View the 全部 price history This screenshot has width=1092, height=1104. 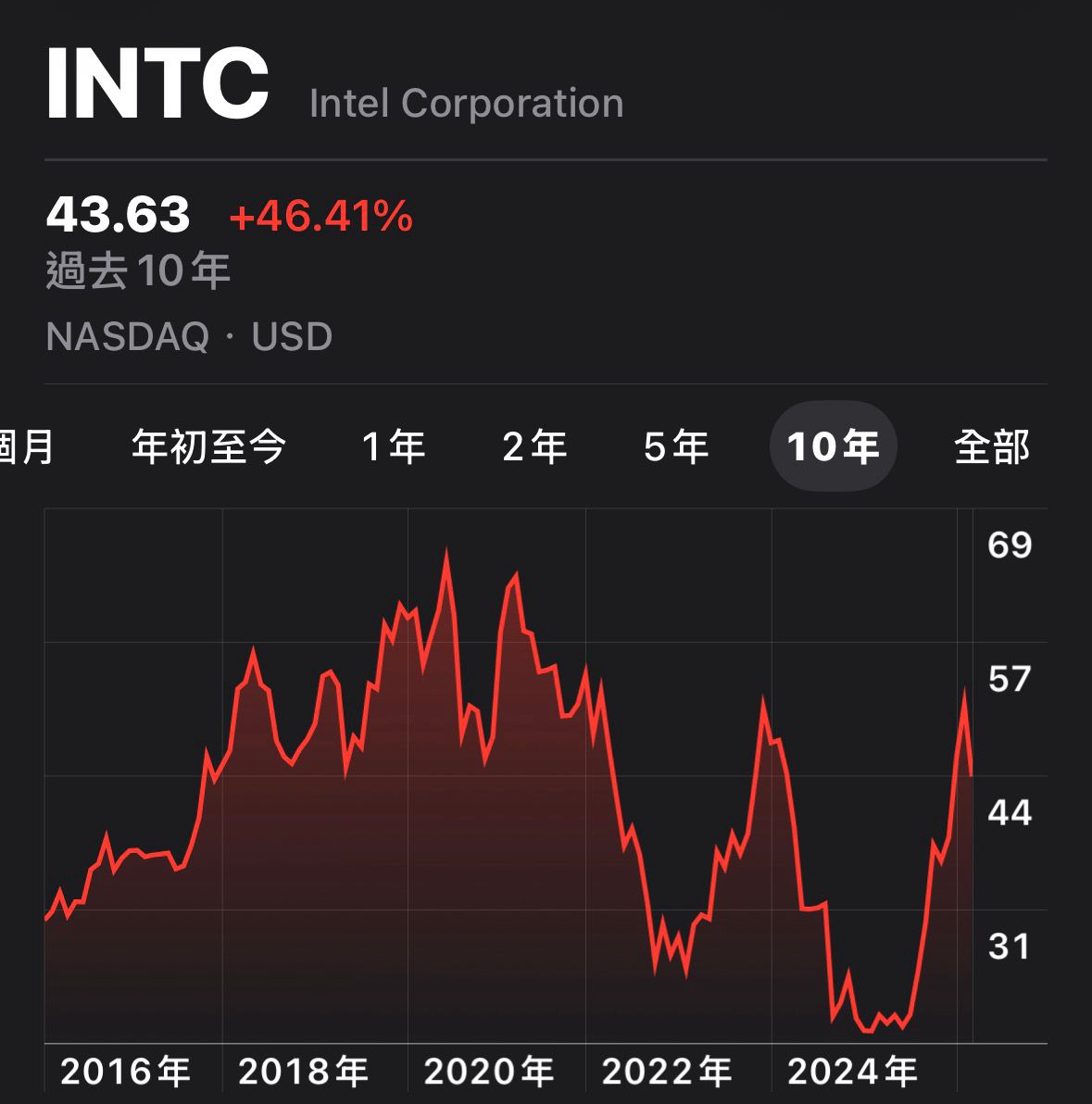(991, 447)
